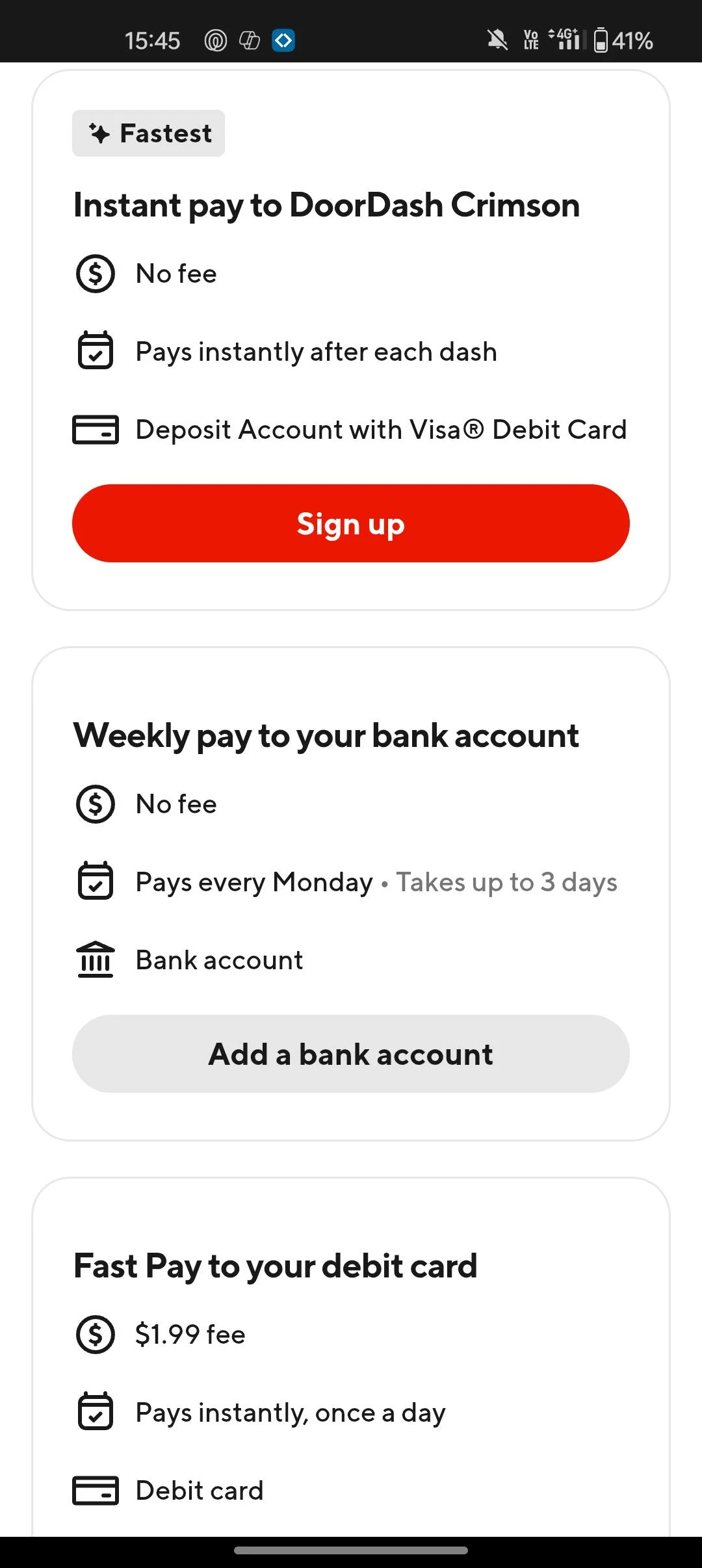Click the debit card icon in Fast Pay
The width and height of the screenshot is (702, 1568).
tap(95, 1490)
